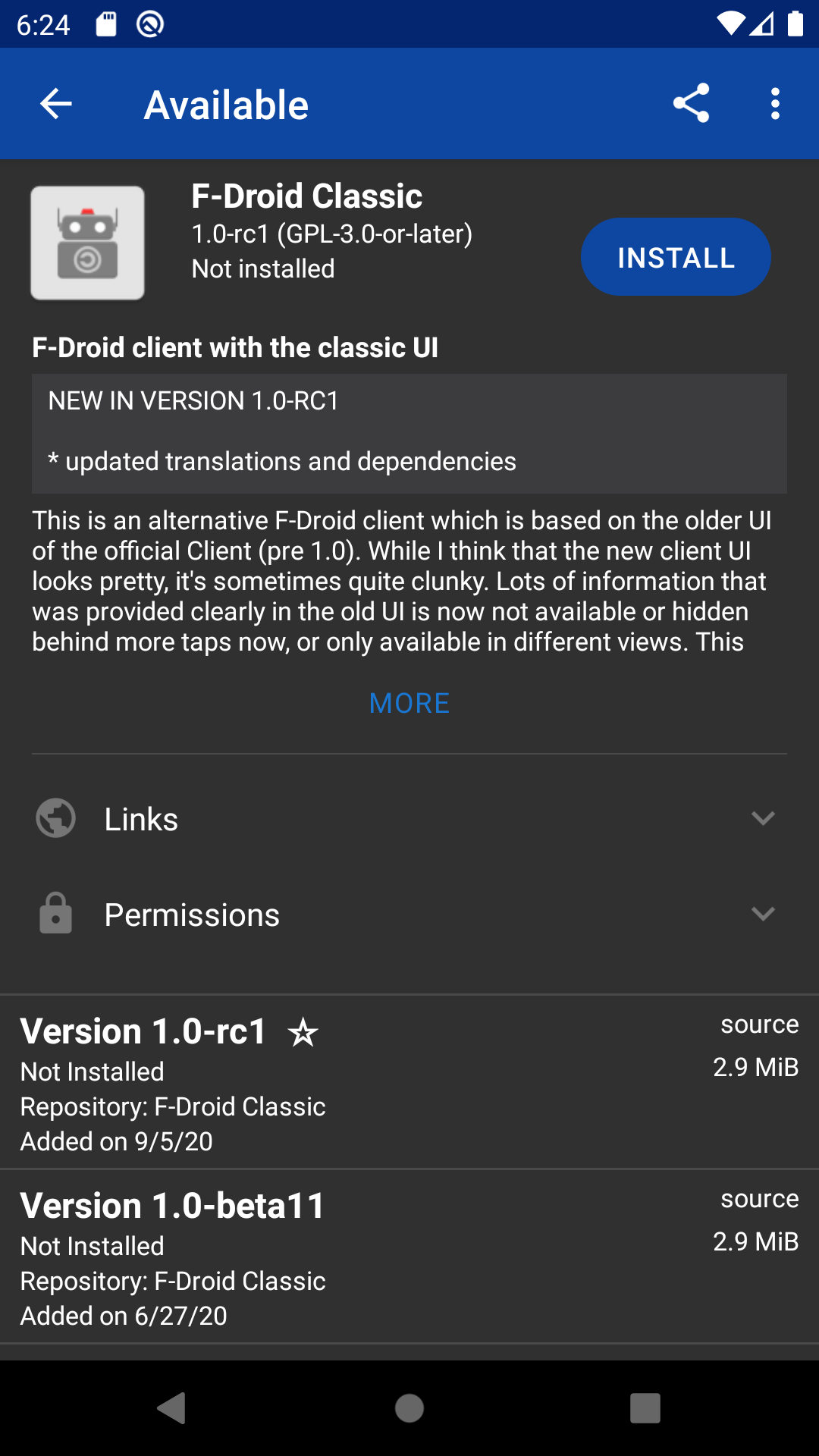Select Version 1.0-beta11 from the list
Screen dimensions: 819x1456
pyautogui.click(x=409, y=1257)
